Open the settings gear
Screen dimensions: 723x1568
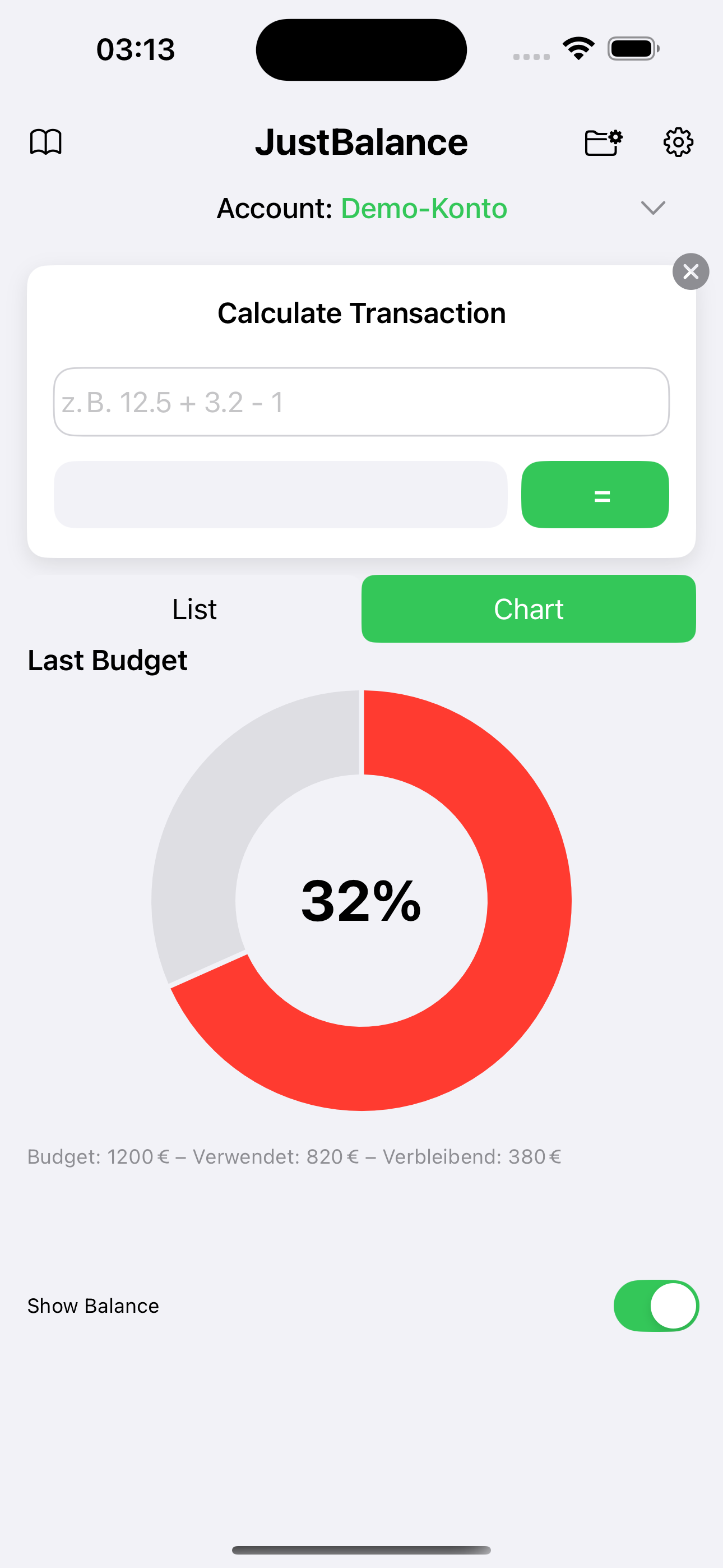click(x=678, y=142)
